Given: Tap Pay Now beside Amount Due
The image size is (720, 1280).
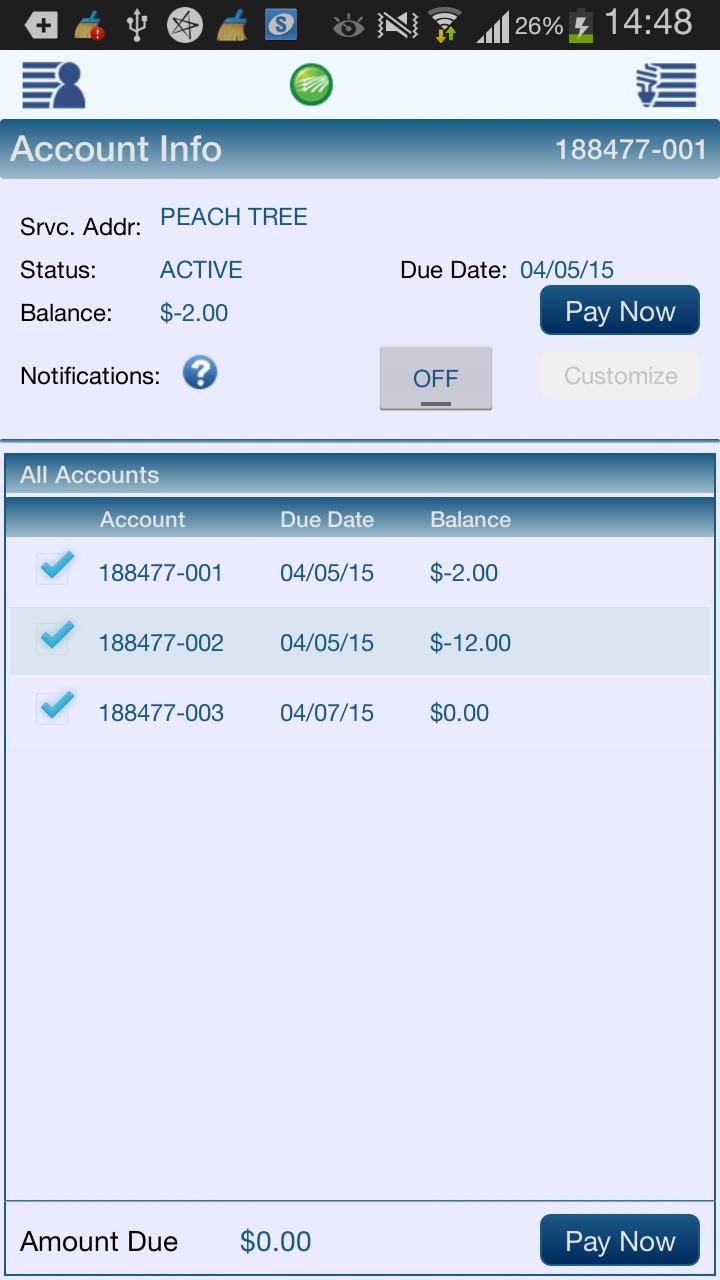Looking at the screenshot, I should pos(619,1241).
